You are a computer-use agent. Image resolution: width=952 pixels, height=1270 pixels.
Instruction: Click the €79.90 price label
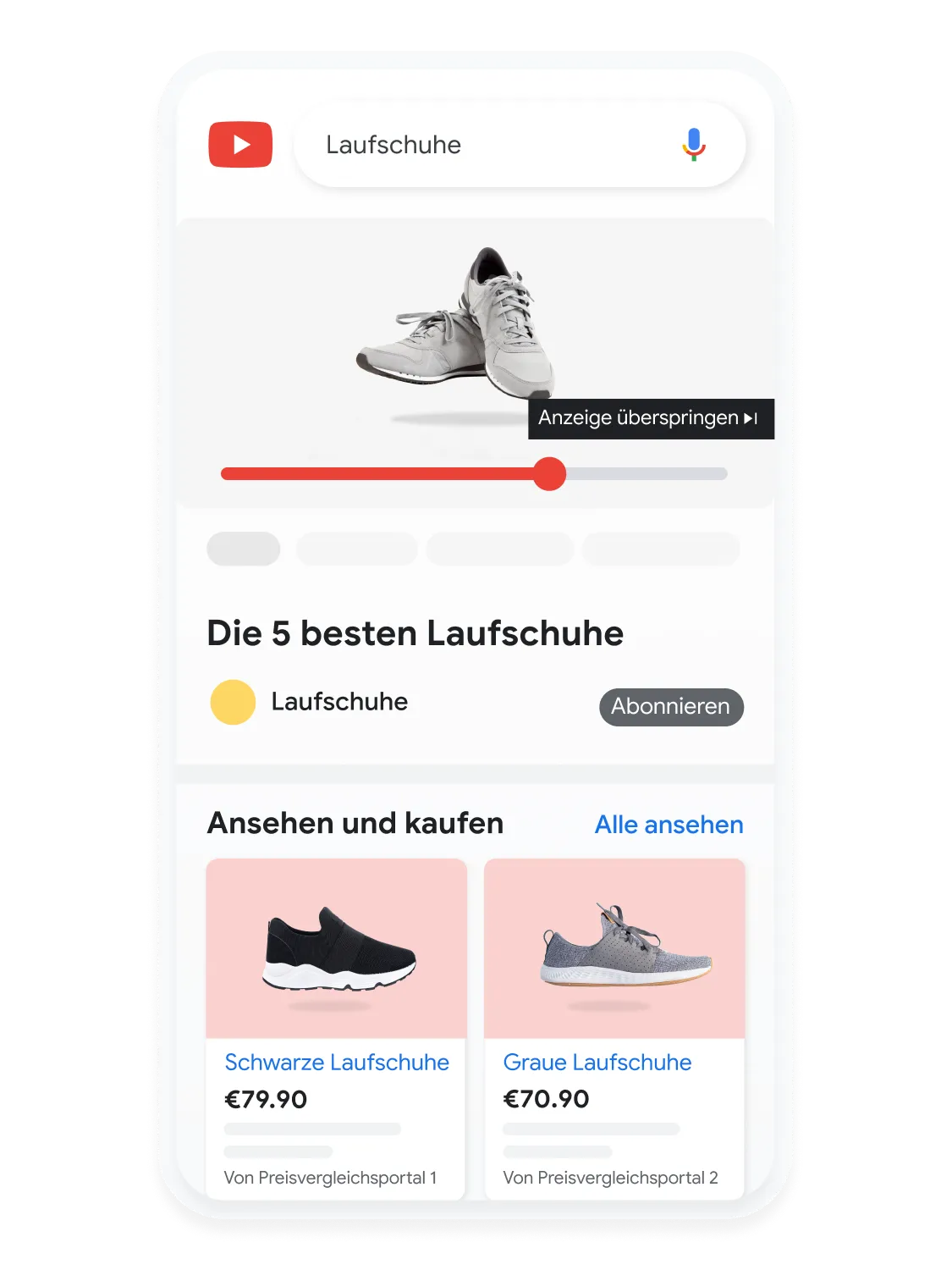click(x=265, y=1099)
